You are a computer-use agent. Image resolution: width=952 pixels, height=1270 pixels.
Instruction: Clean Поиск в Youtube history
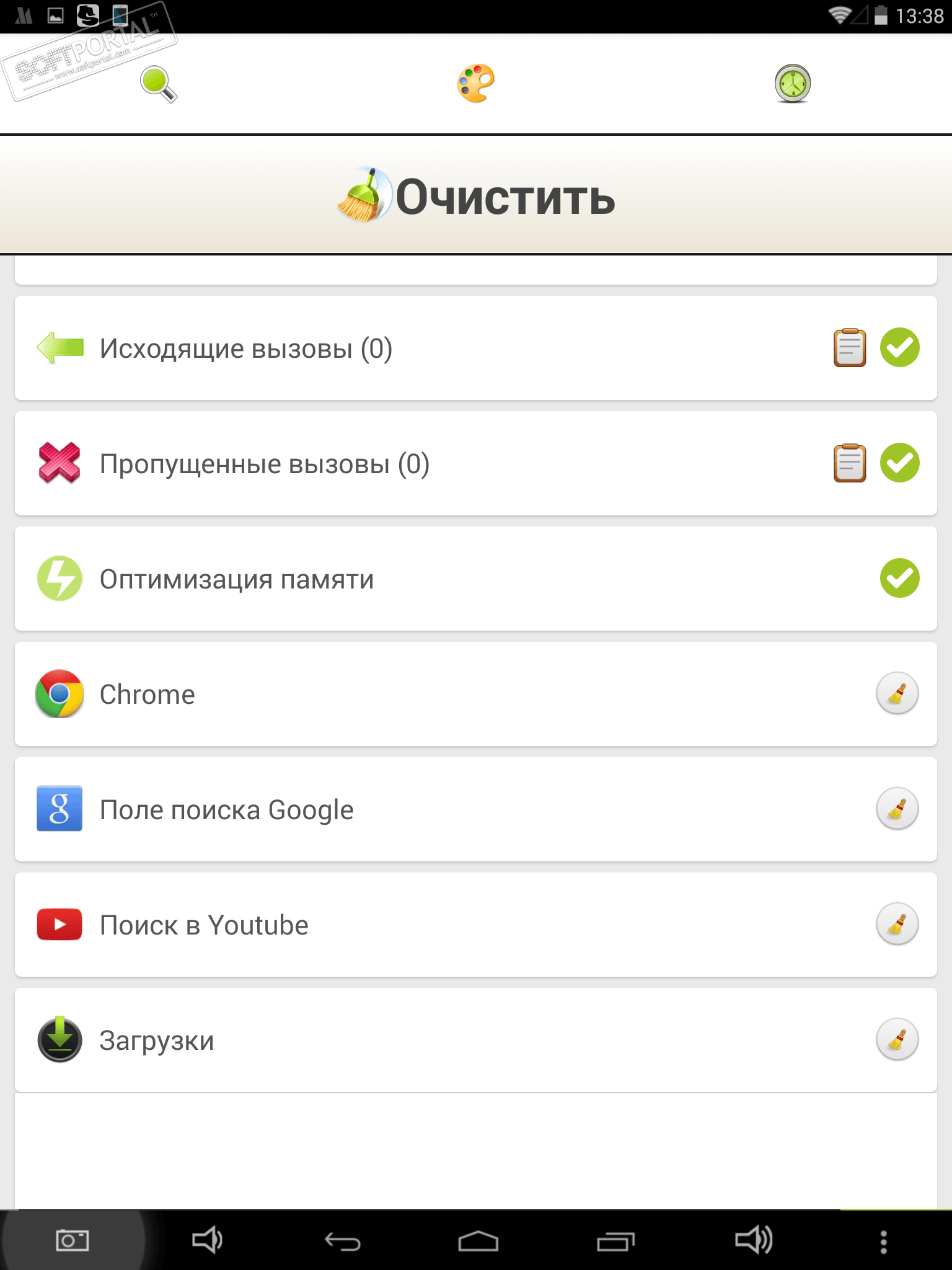(x=897, y=924)
